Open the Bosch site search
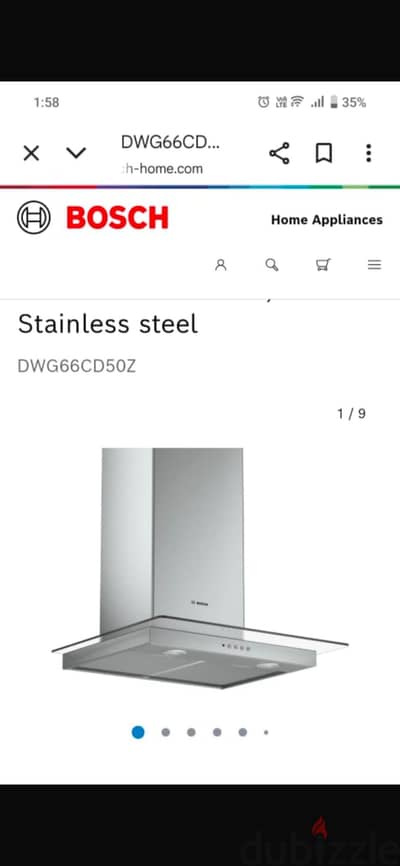 tap(272, 265)
